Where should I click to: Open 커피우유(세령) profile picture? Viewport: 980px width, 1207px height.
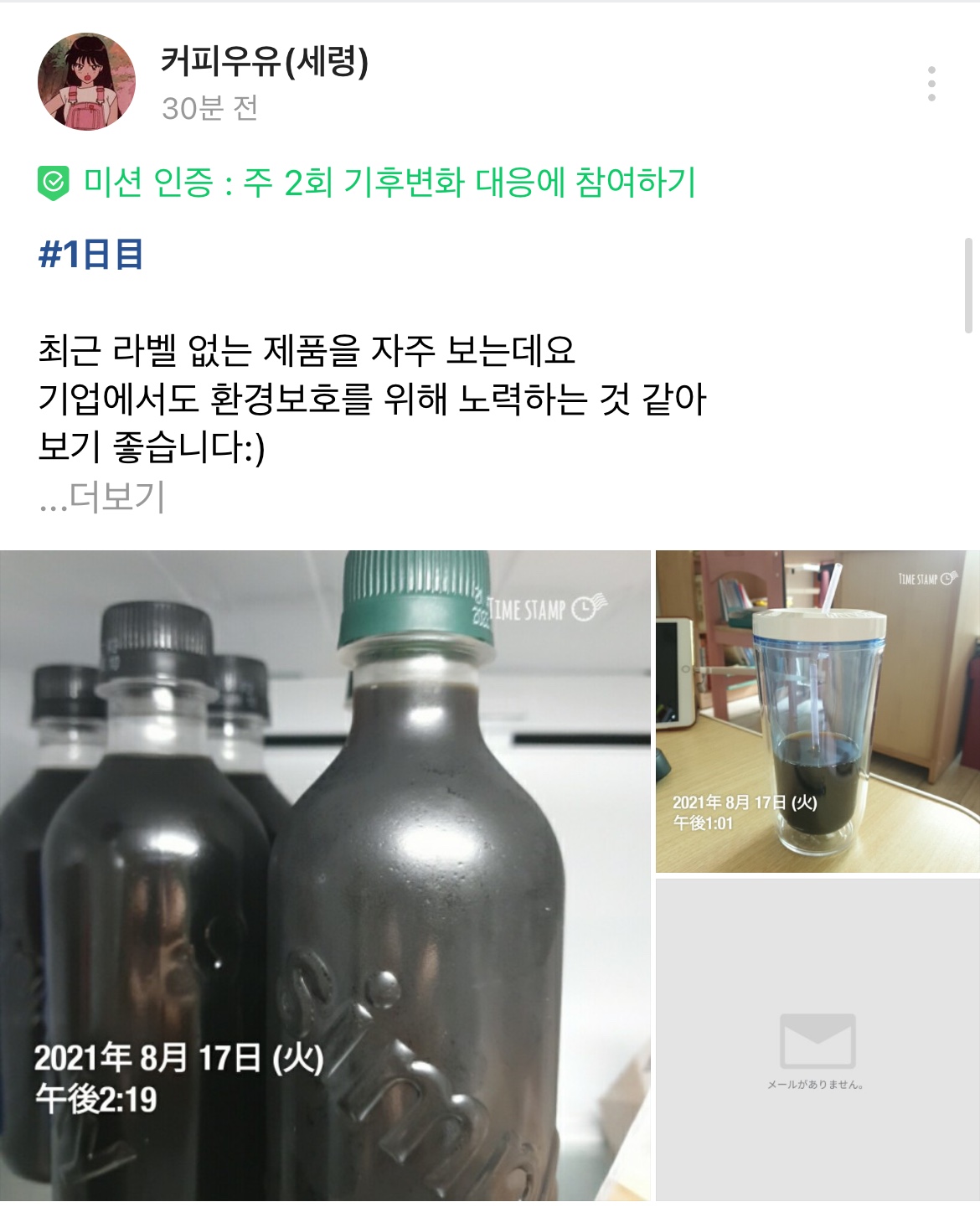86,82
